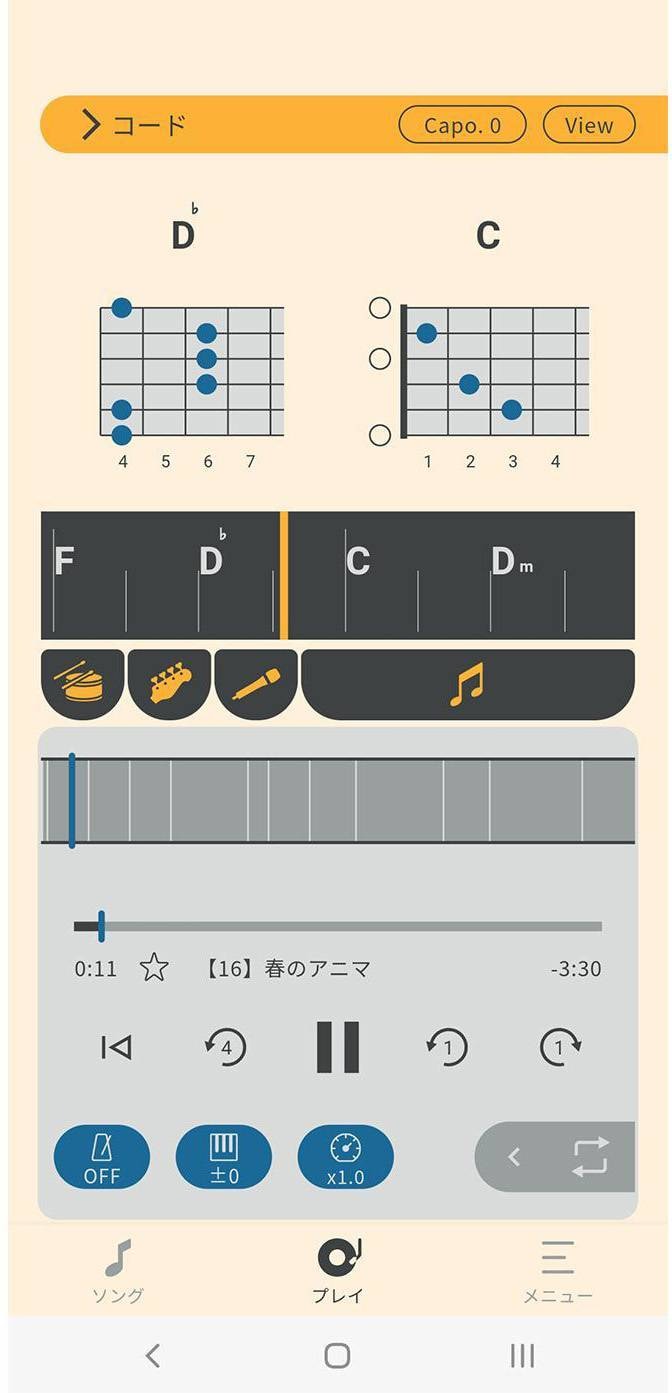The width and height of the screenshot is (672, 1393).
Task: Rewind one bar
Action: pos(447,1047)
